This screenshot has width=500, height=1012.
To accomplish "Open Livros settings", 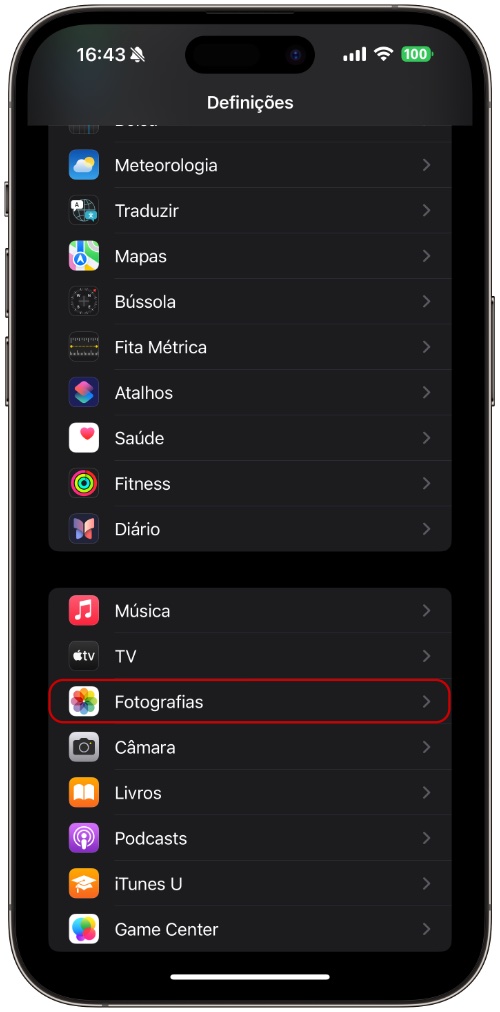I will pyautogui.click(x=250, y=793).
